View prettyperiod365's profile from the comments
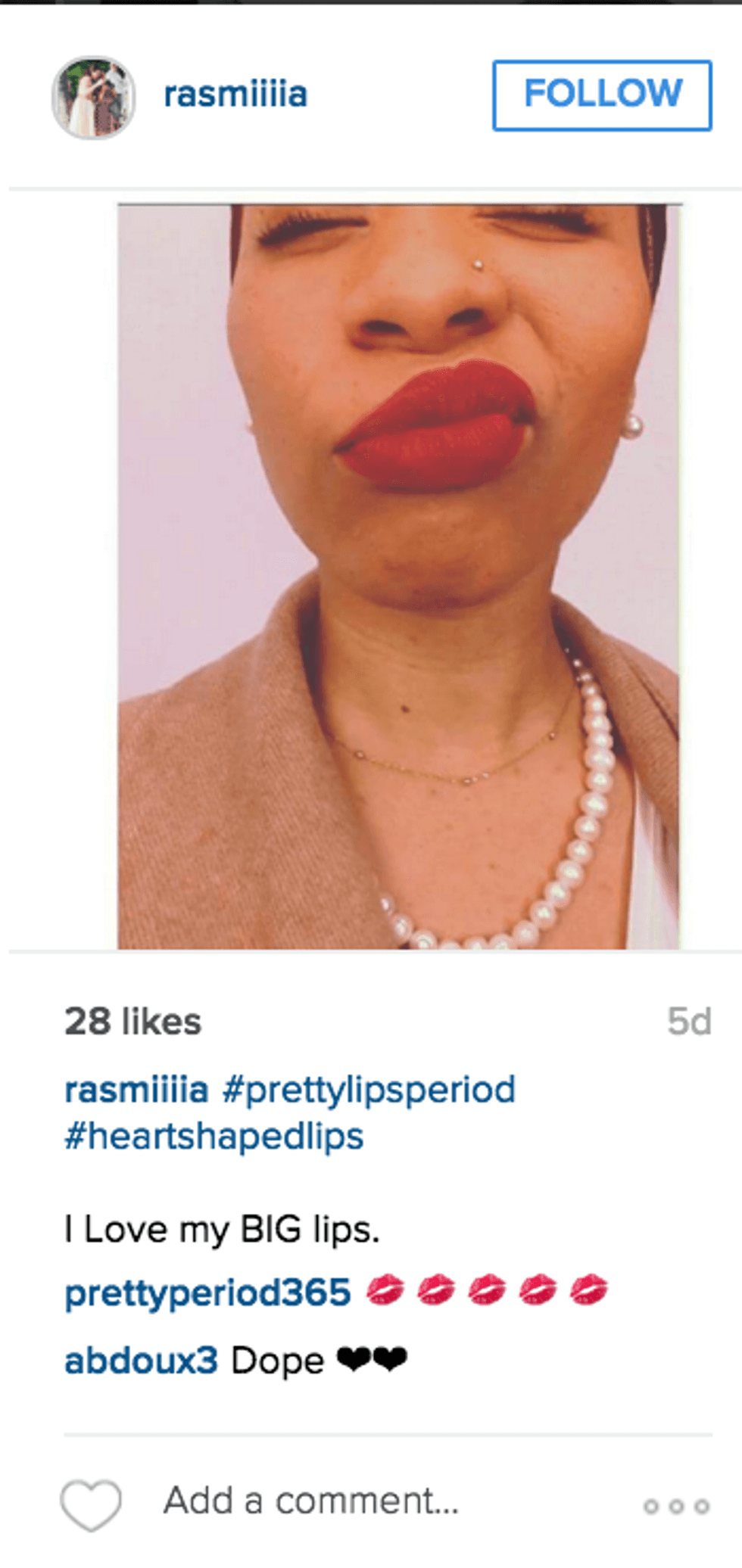Screen dimensions: 742x1568 click(207, 1293)
